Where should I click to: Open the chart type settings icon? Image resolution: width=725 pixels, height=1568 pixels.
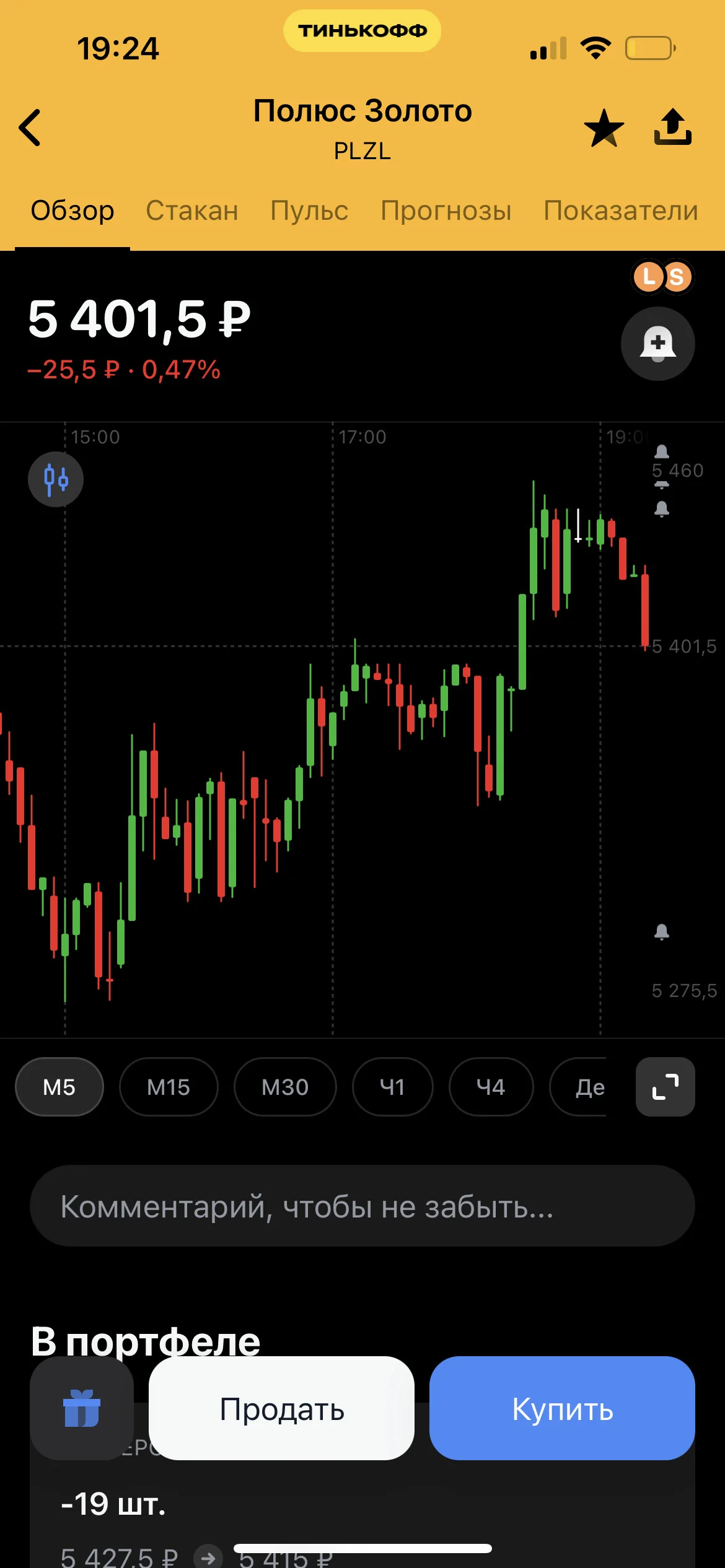point(56,479)
